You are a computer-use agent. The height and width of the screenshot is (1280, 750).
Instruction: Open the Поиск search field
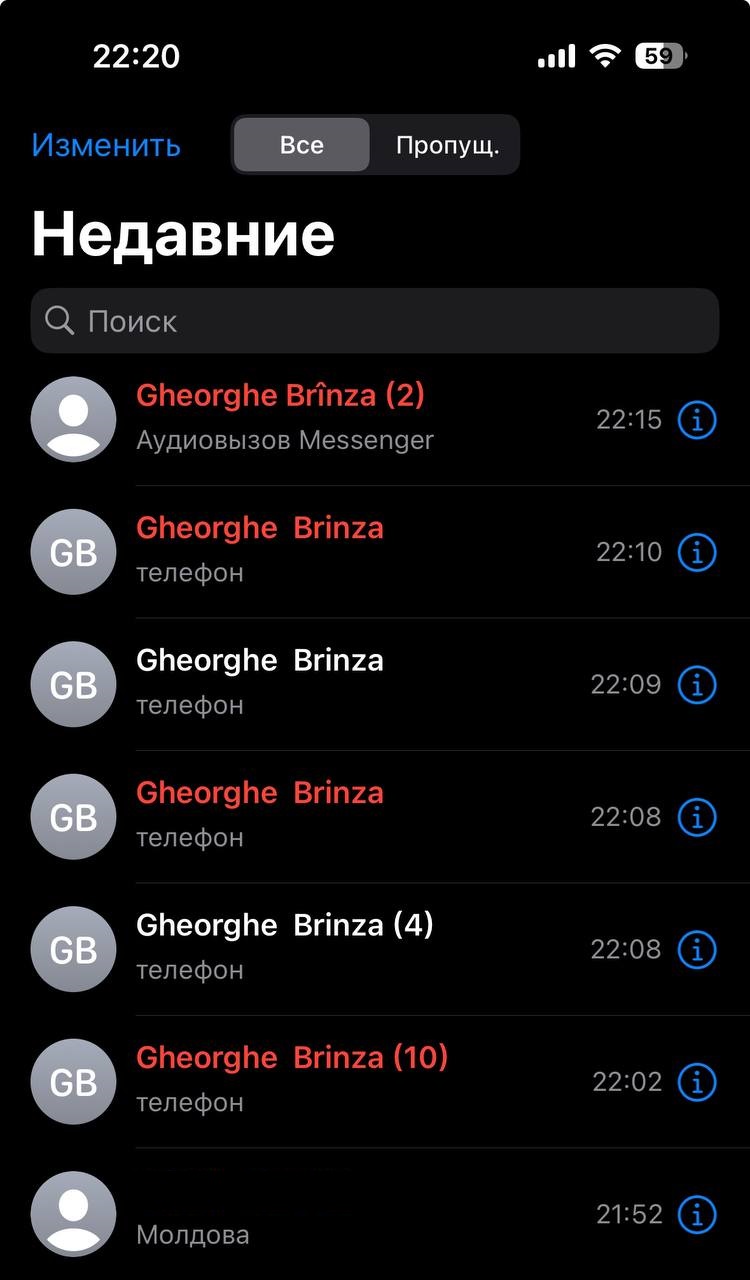coord(375,321)
